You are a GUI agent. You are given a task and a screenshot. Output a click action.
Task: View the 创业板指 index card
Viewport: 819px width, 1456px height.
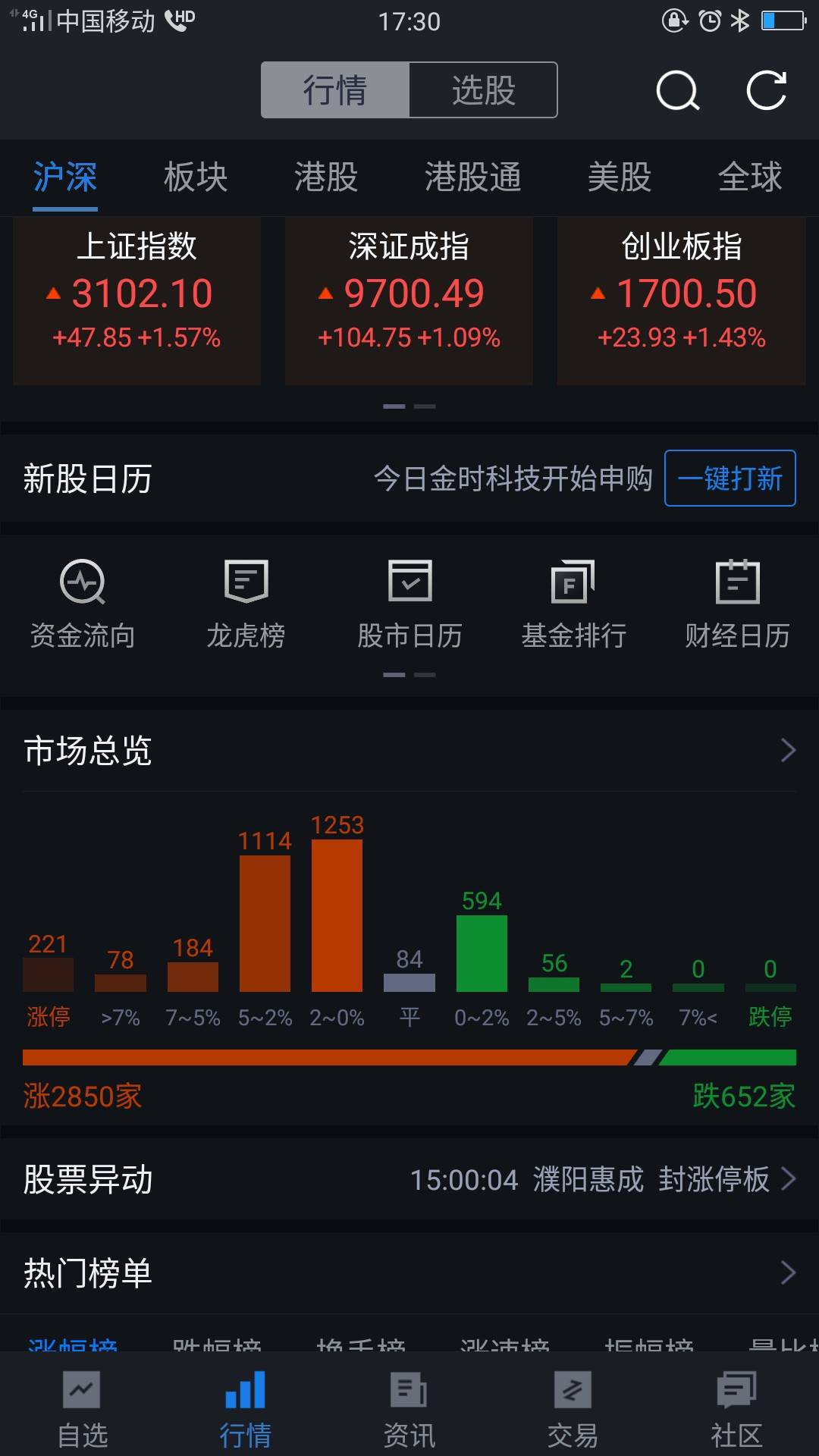pyautogui.click(x=681, y=301)
